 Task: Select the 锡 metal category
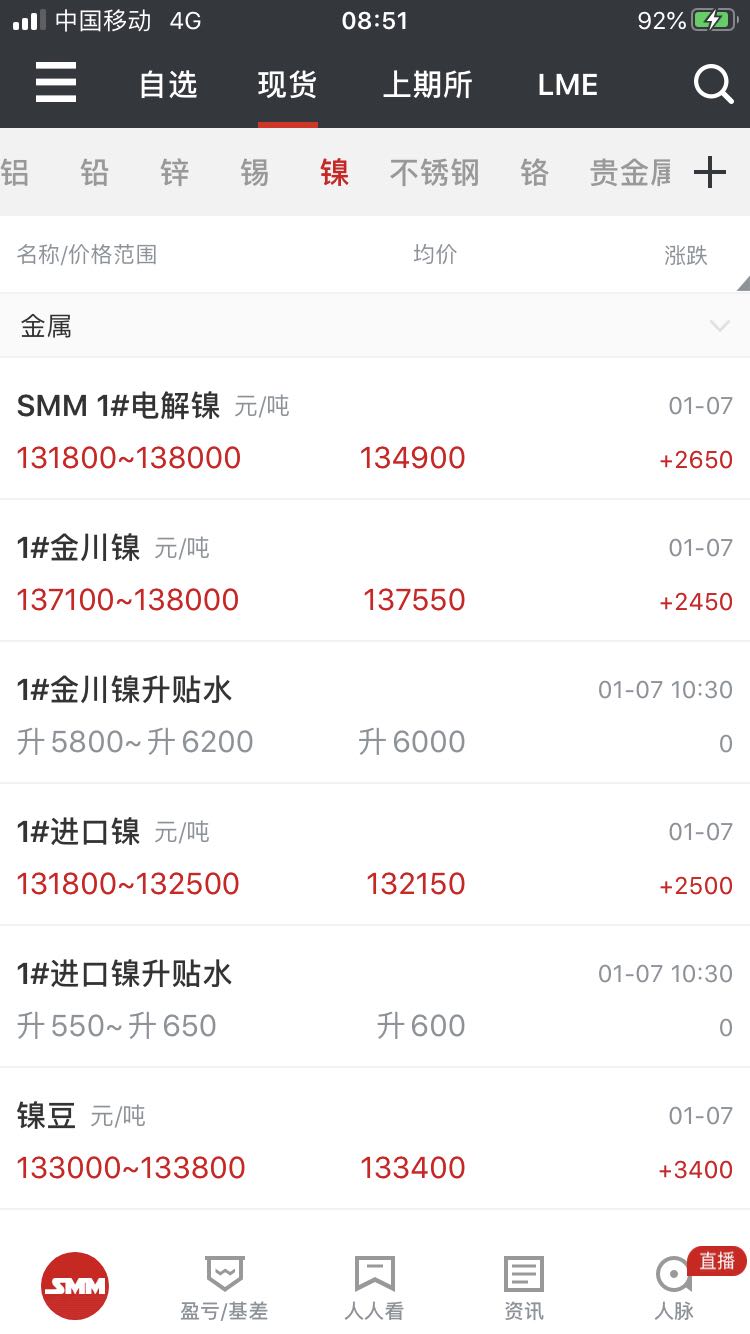[255, 173]
